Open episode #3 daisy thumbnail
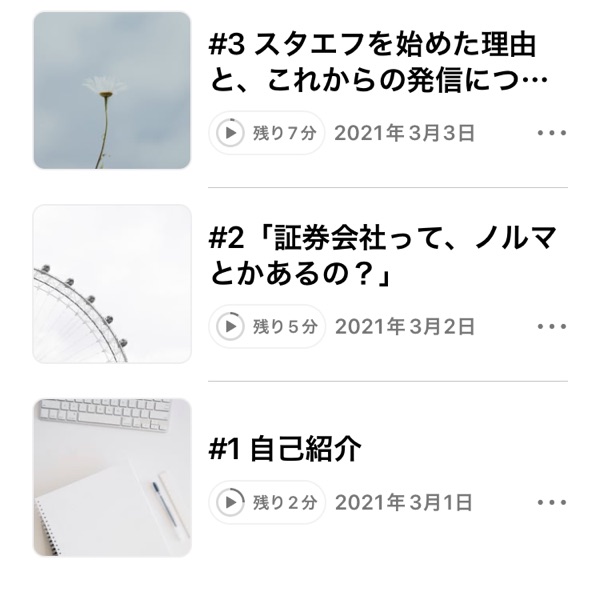Viewport: 600px width, 600px height. click(112, 90)
